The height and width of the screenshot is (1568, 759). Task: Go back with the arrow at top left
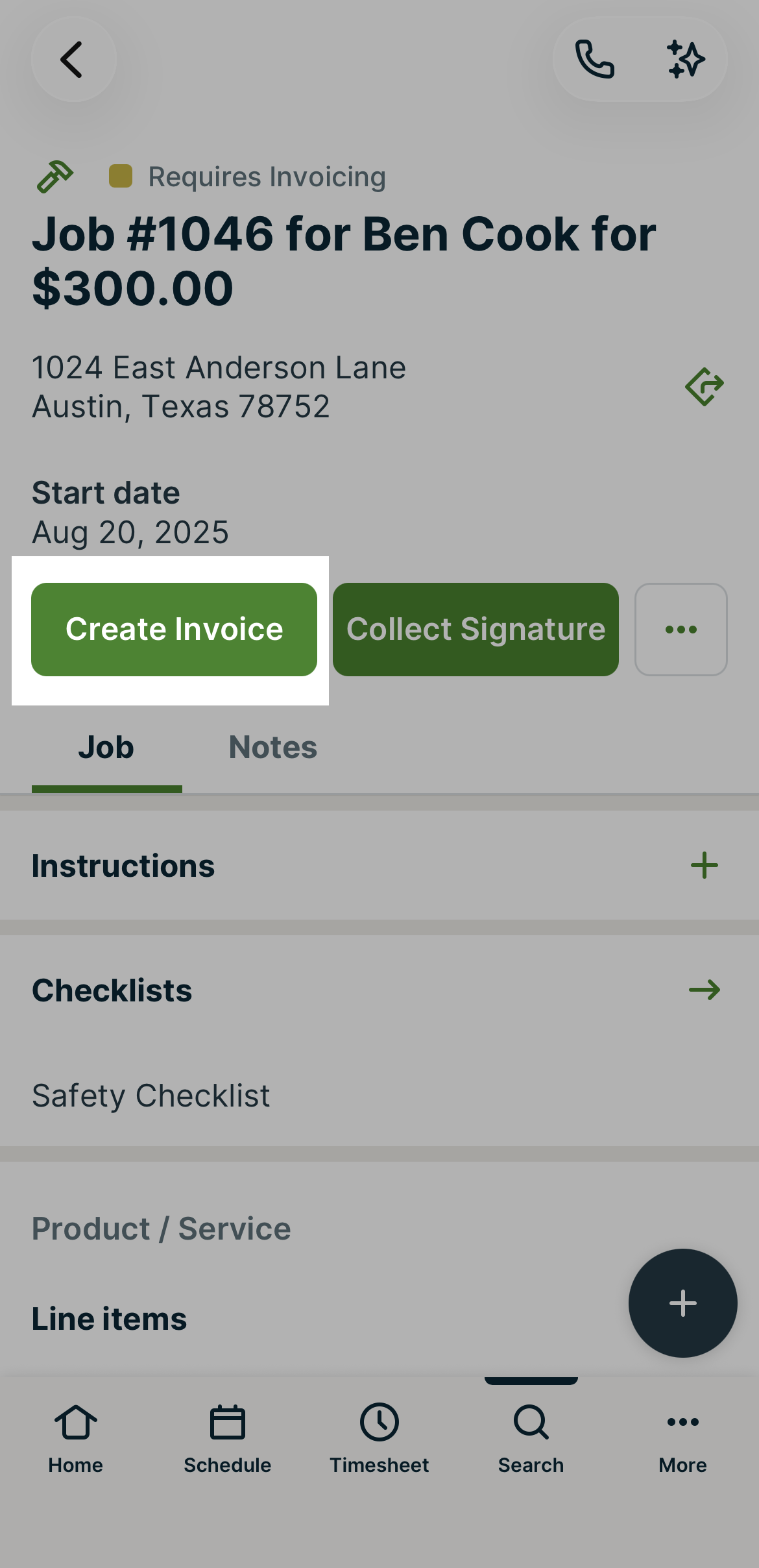coord(73,59)
